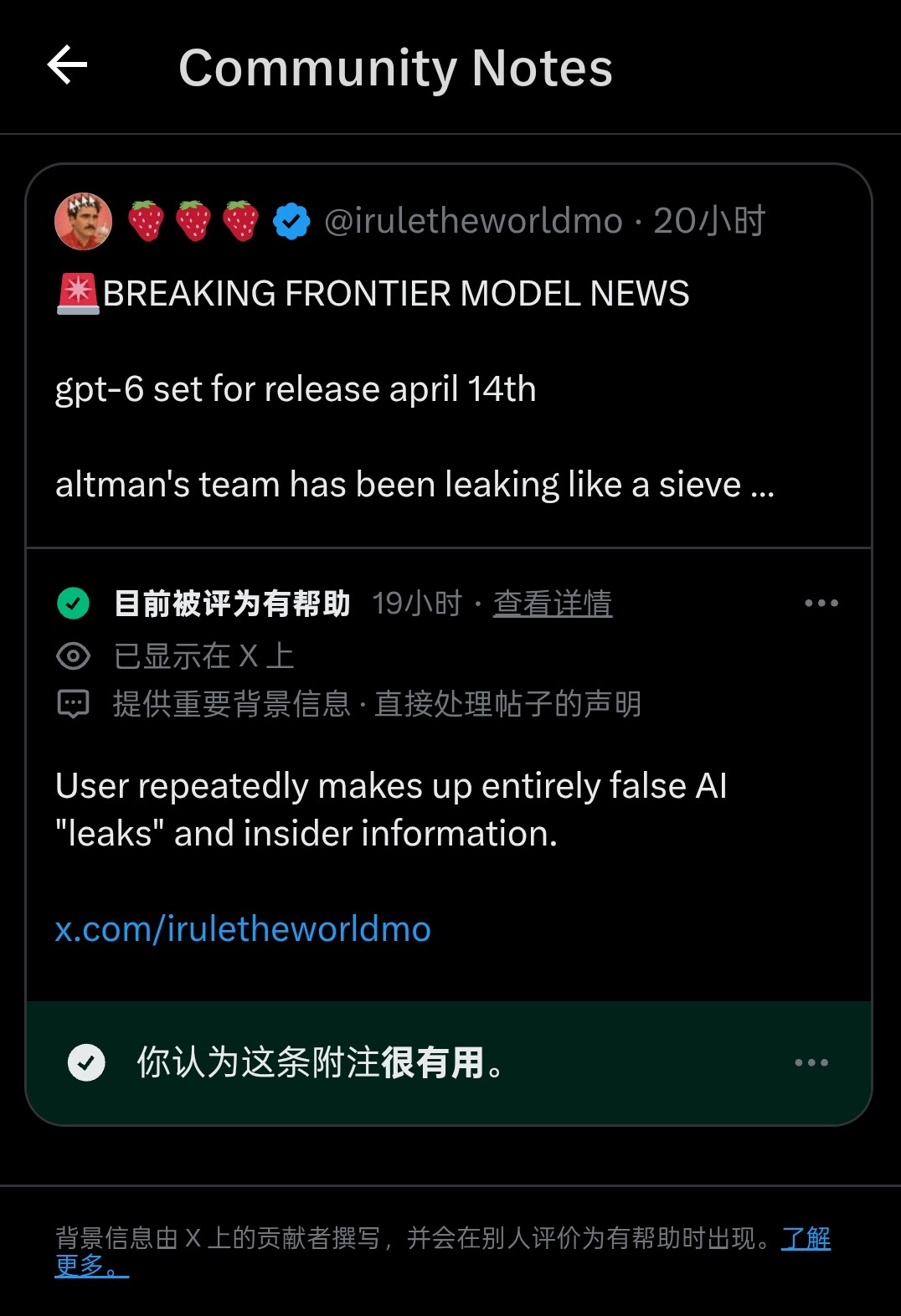901x1316 pixels.
Task: Follow the x.com/iruletheworldmo link
Action: click(243, 928)
